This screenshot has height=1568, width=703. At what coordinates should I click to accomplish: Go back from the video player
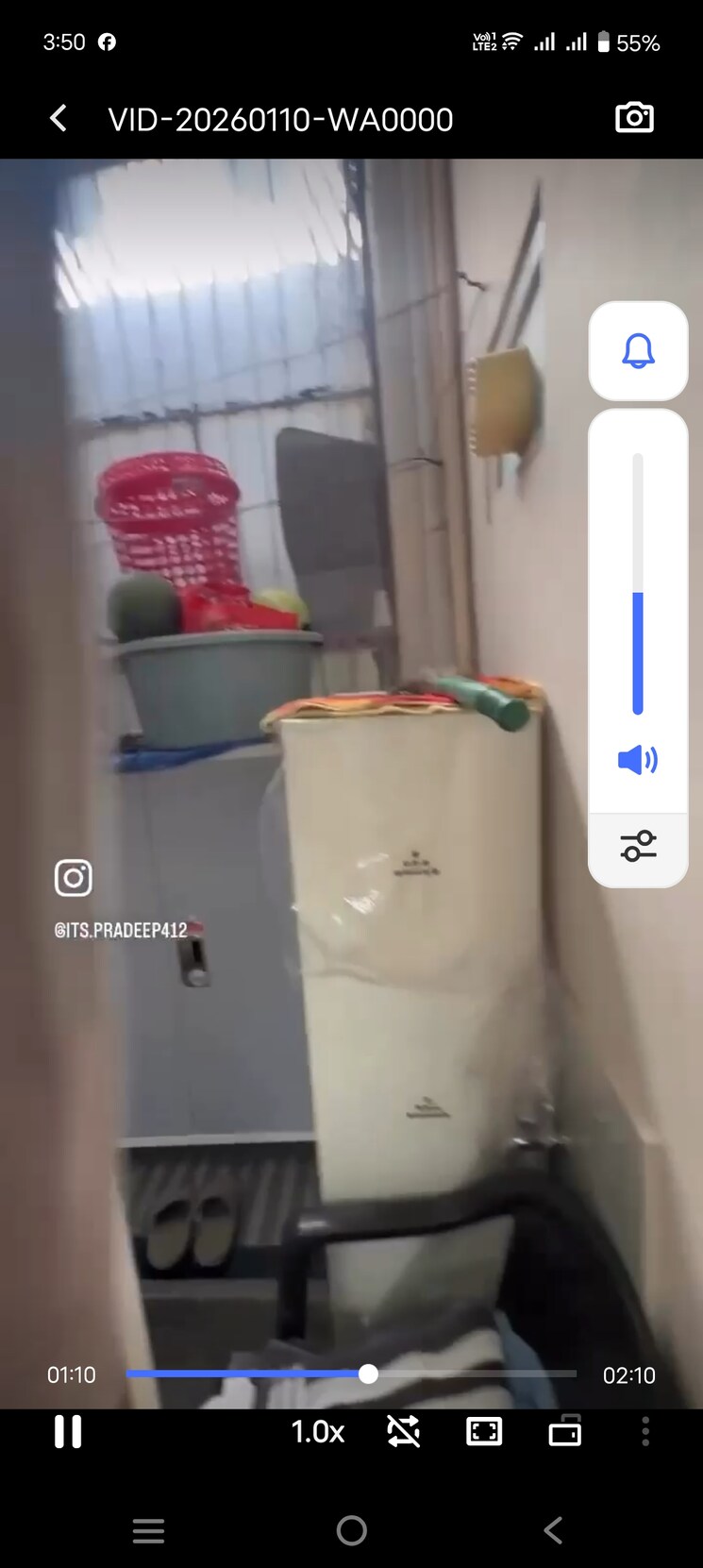[x=59, y=119]
